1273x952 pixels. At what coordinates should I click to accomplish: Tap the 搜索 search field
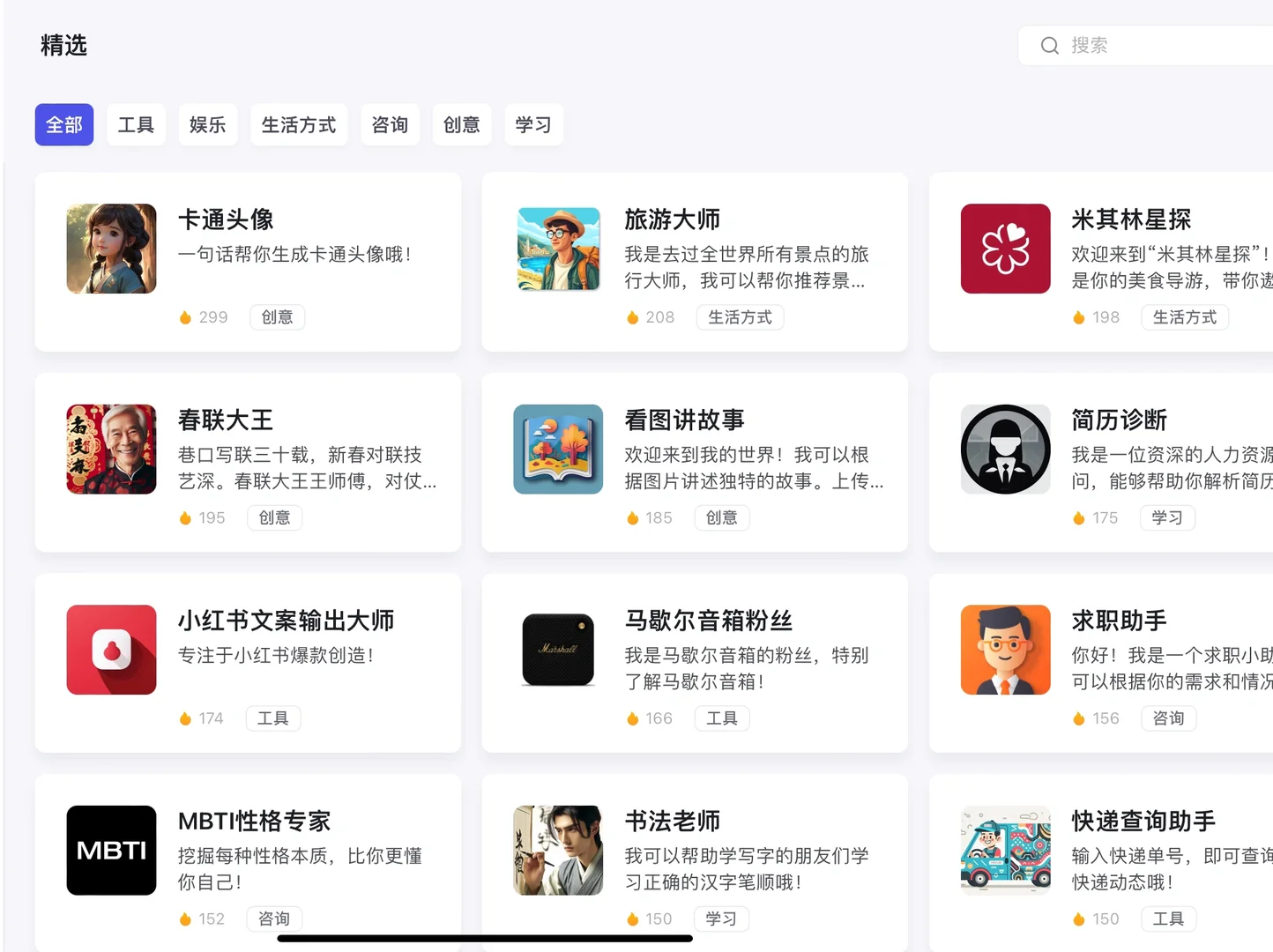pyautogui.click(x=1145, y=45)
